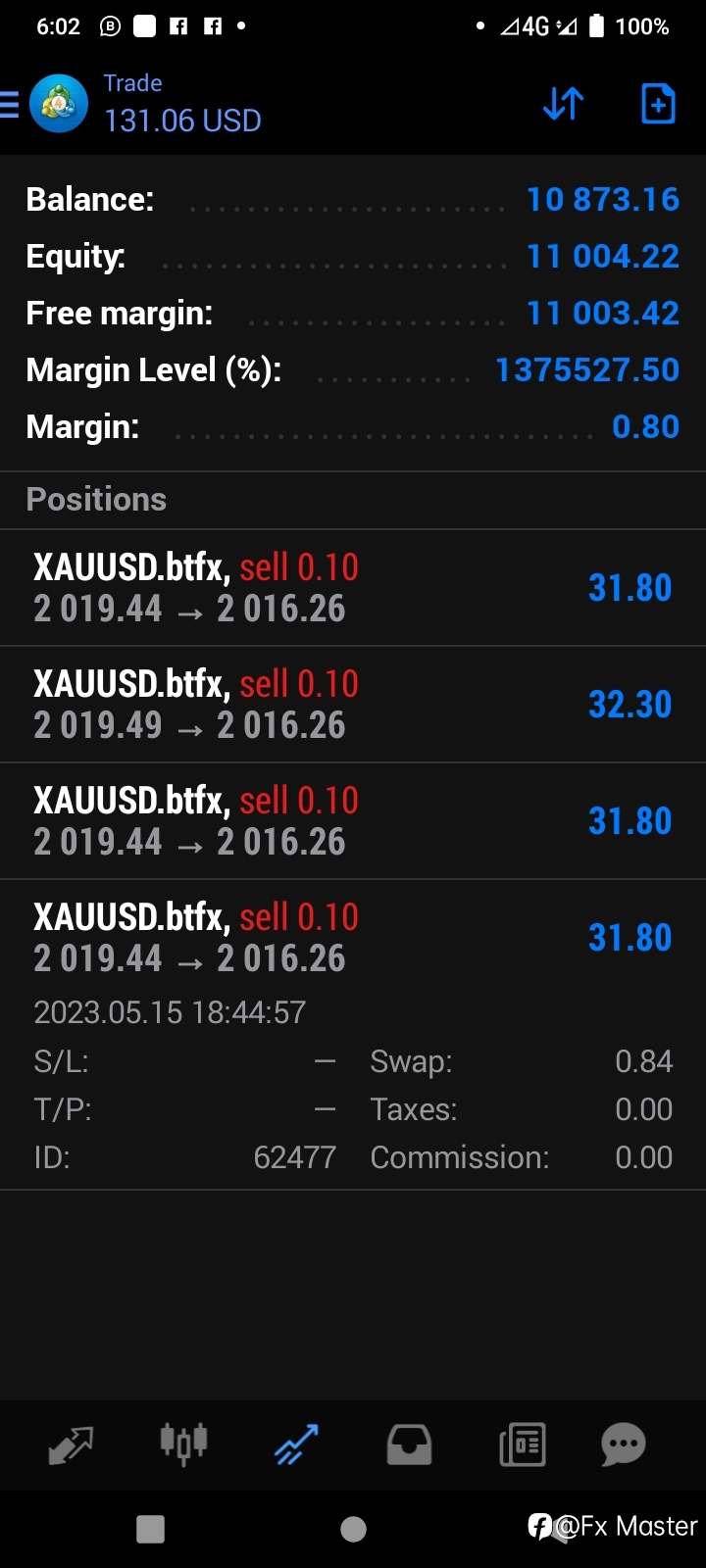Tap the sort positions arrows icon
Image resolution: width=706 pixels, height=1568 pixels.
(x=564, y=103)
